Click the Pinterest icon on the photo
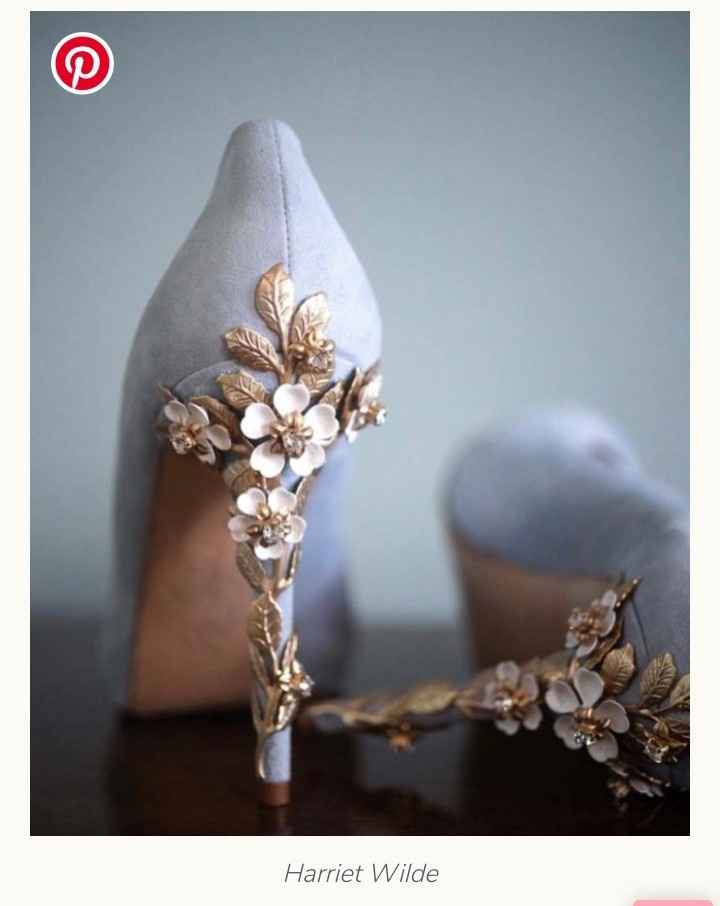The image size is (720, 906). (x=83, y=62)
